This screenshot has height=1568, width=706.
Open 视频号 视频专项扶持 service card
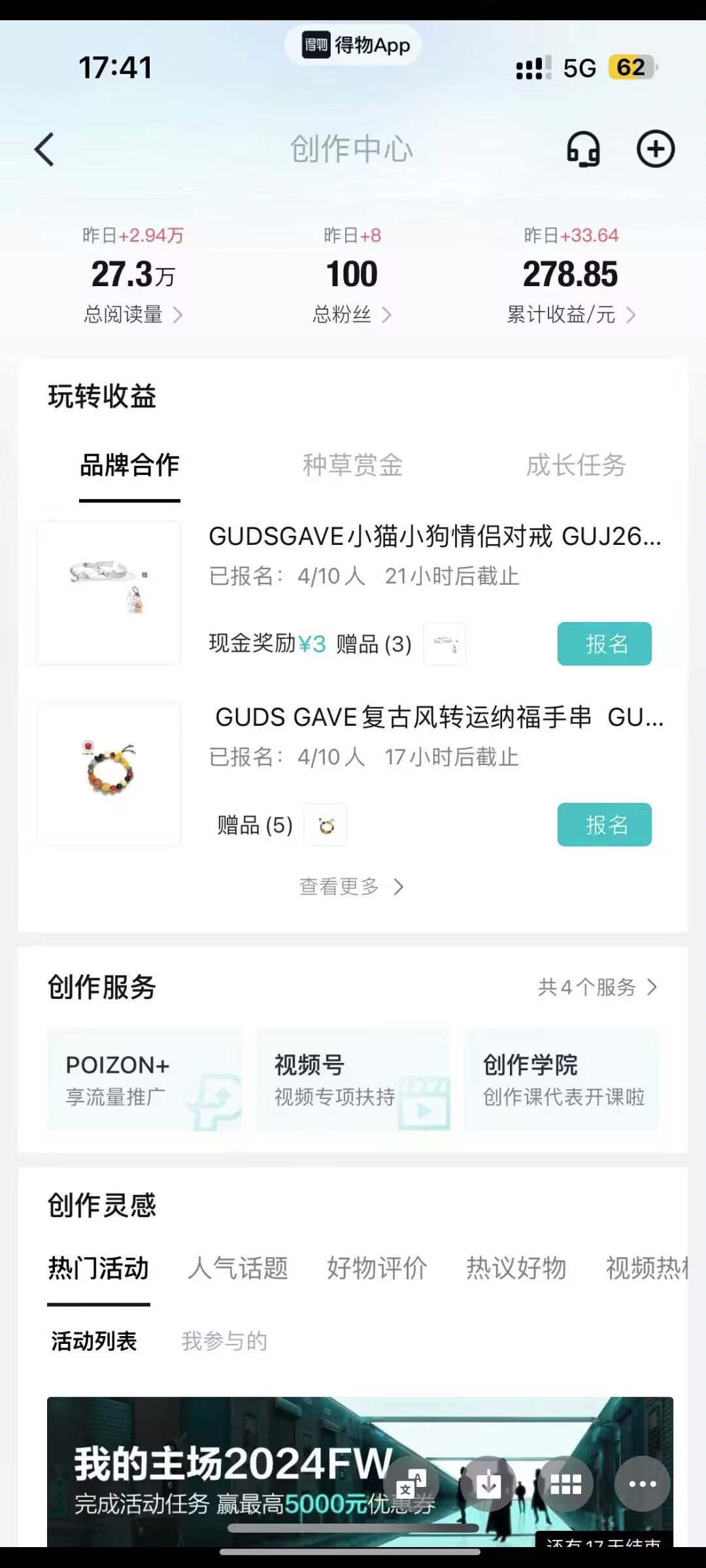point(352,1078)
